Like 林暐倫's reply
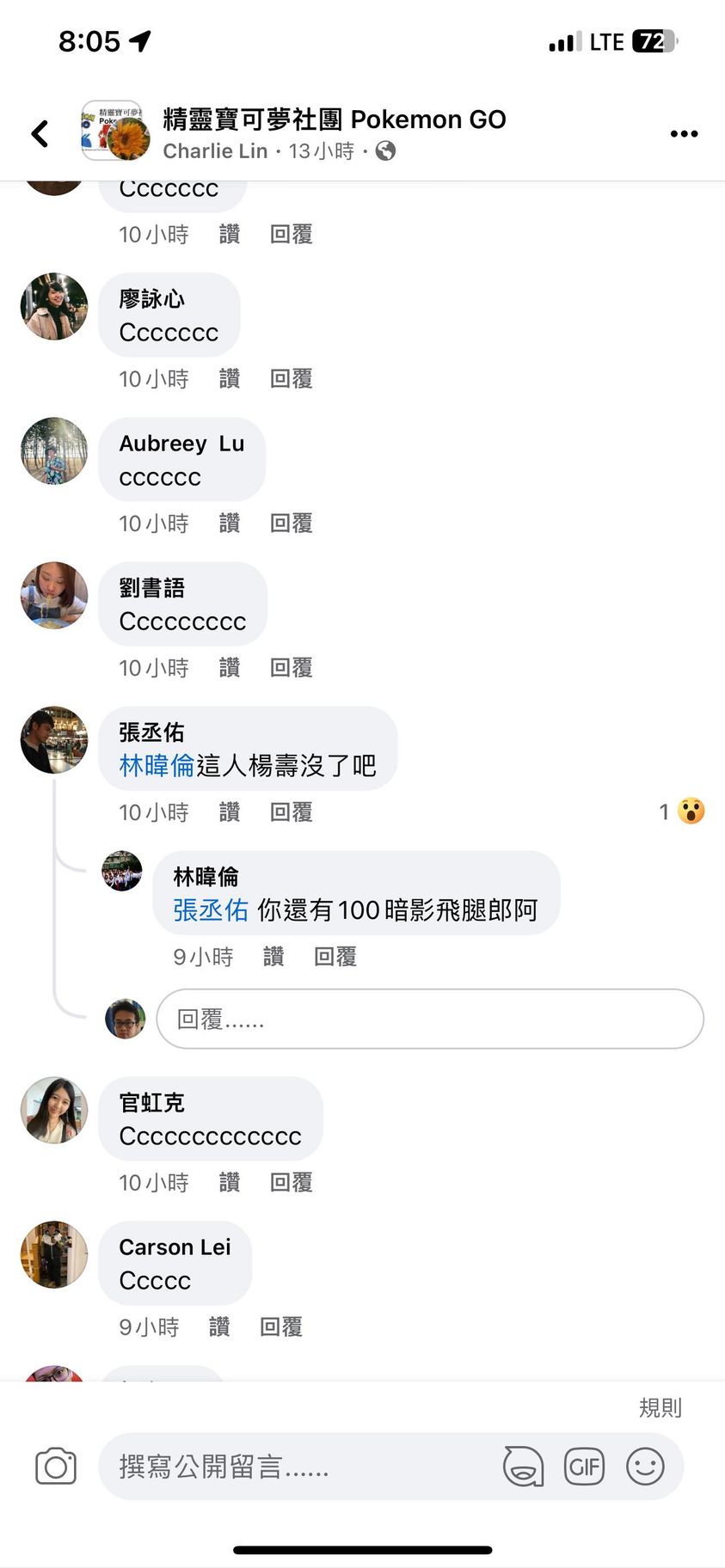Image resolution: width=725 pixels, height=1568 pixels. tap(273, 957)
